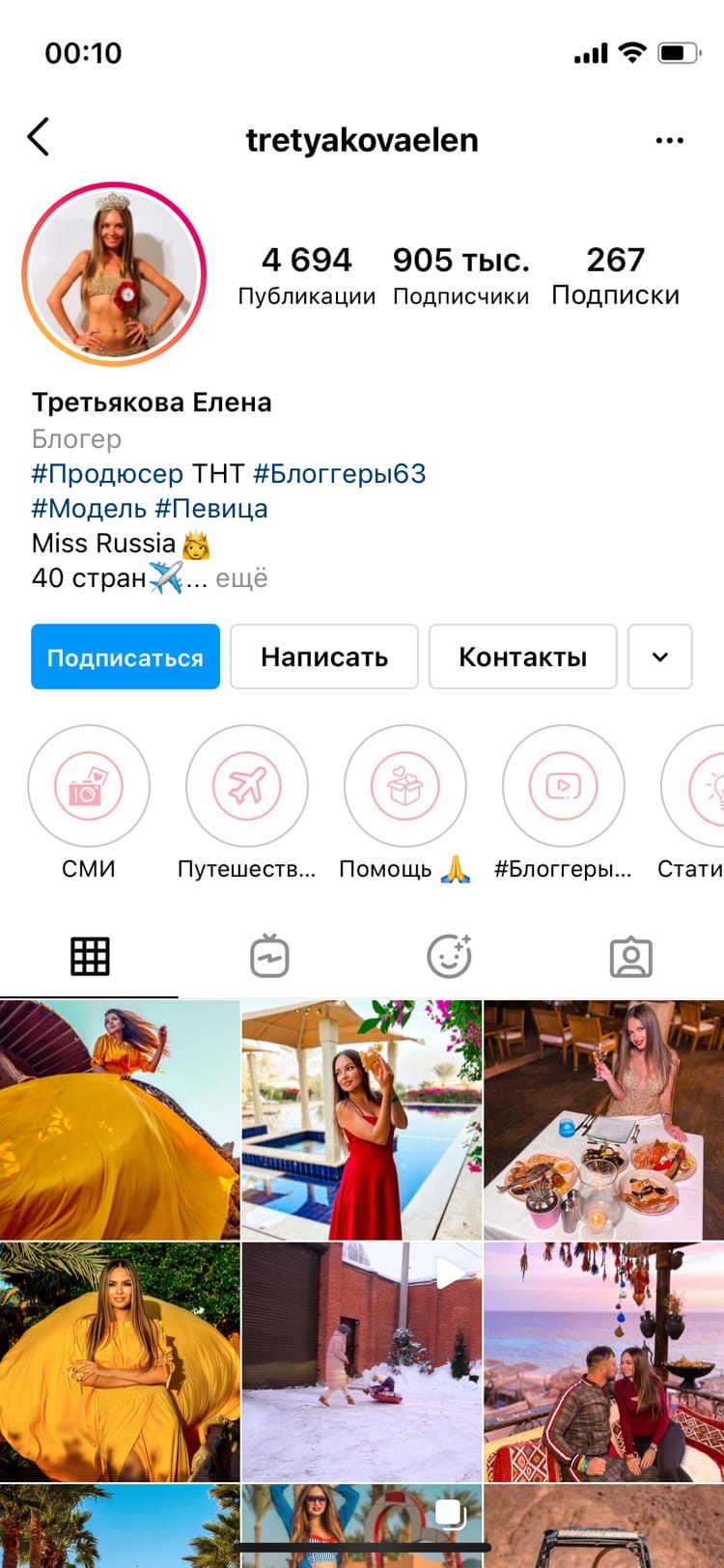Open the three-dot options menu
Viewport: 724px width, 1568px height.
click(669, 140)
